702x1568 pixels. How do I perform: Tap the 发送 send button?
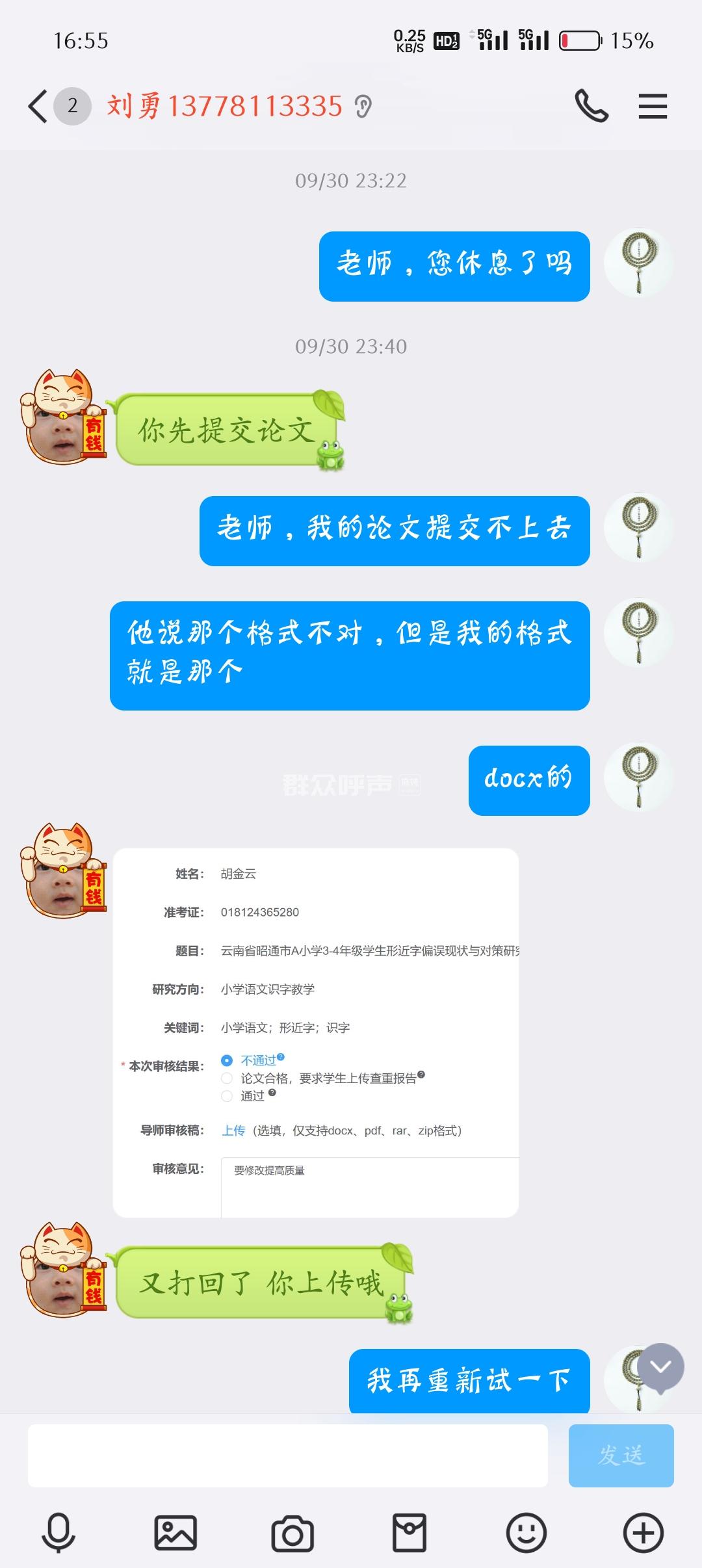[621, 1456]
